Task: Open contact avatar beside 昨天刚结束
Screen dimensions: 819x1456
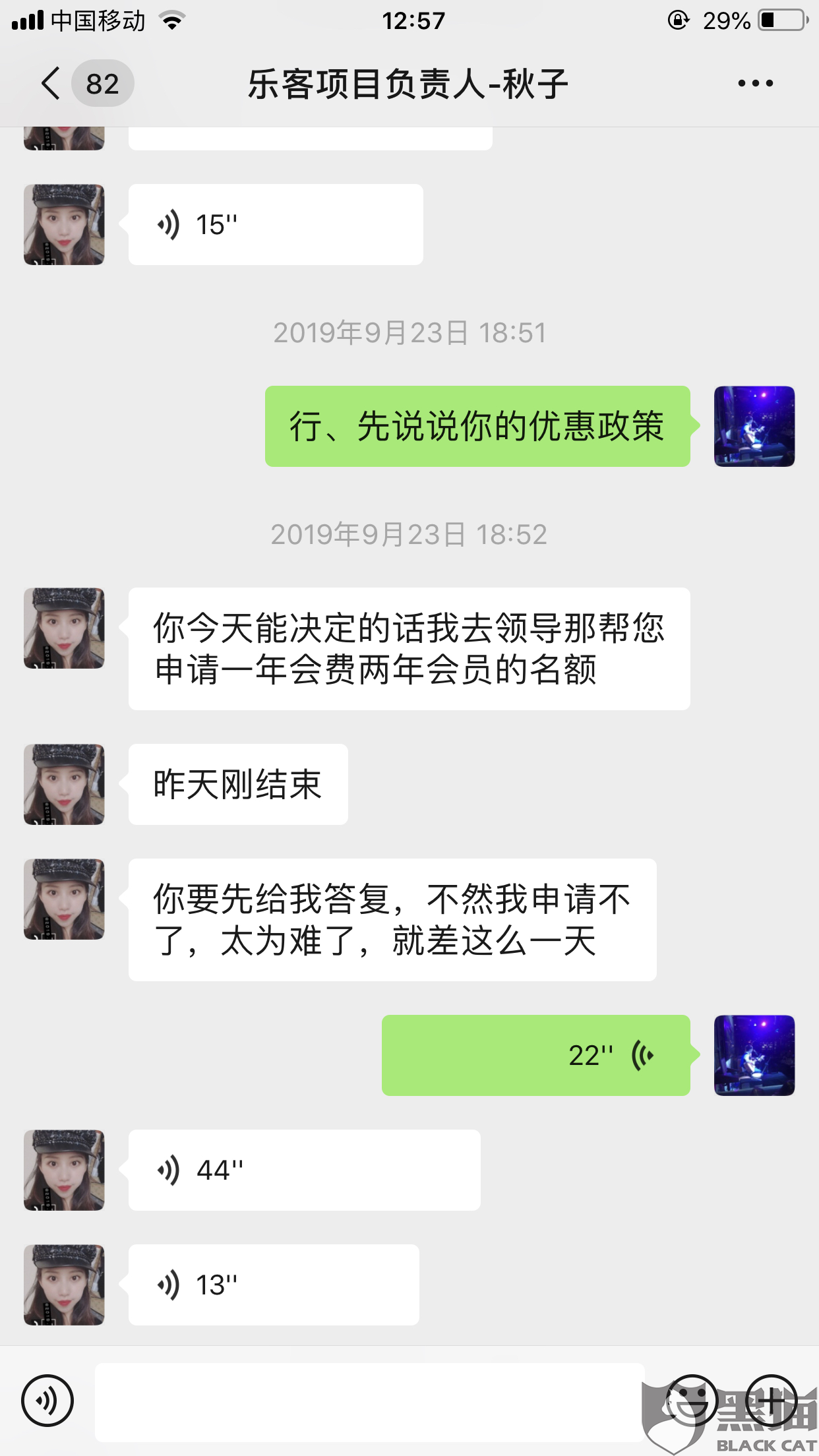Action: [x=64, y=784]
